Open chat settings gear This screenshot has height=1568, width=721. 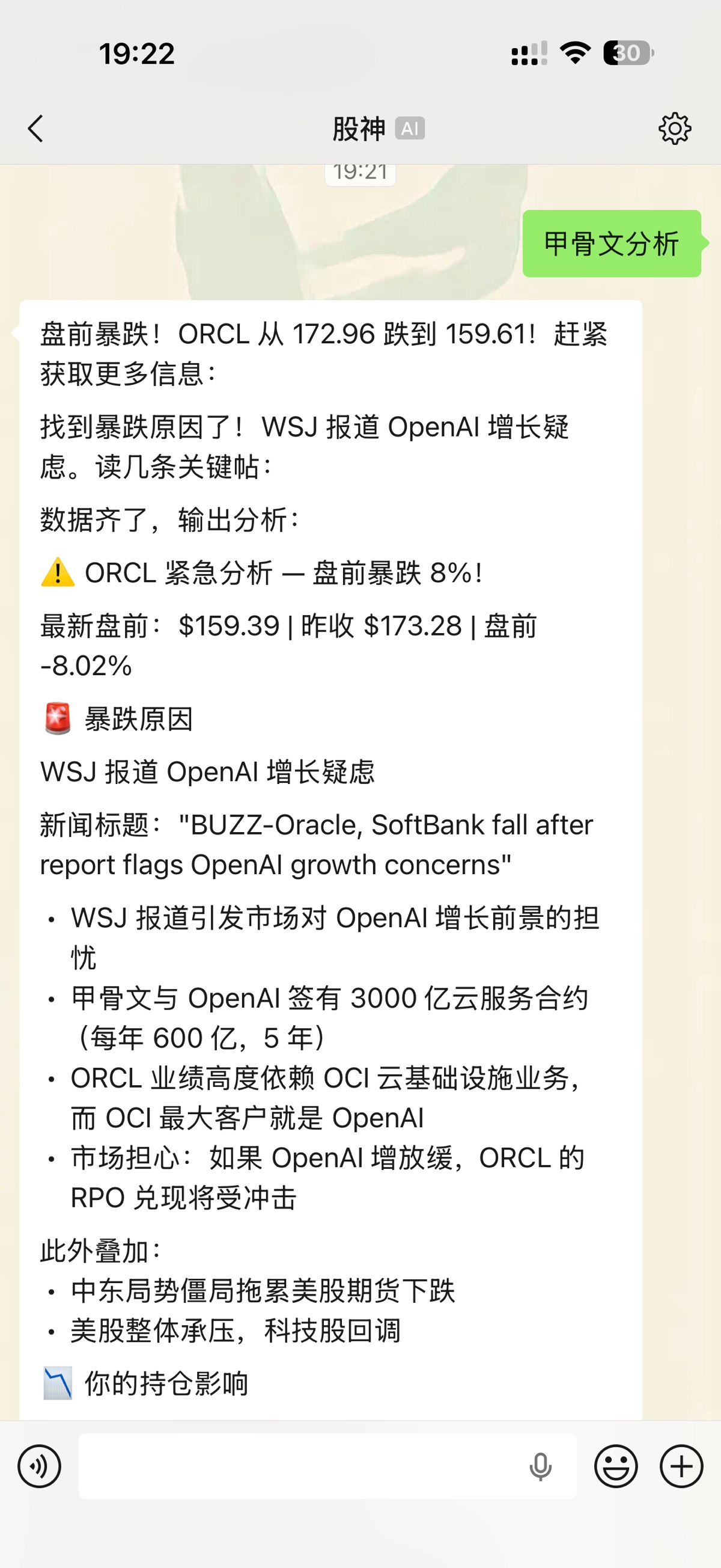[x=674, y=129]
